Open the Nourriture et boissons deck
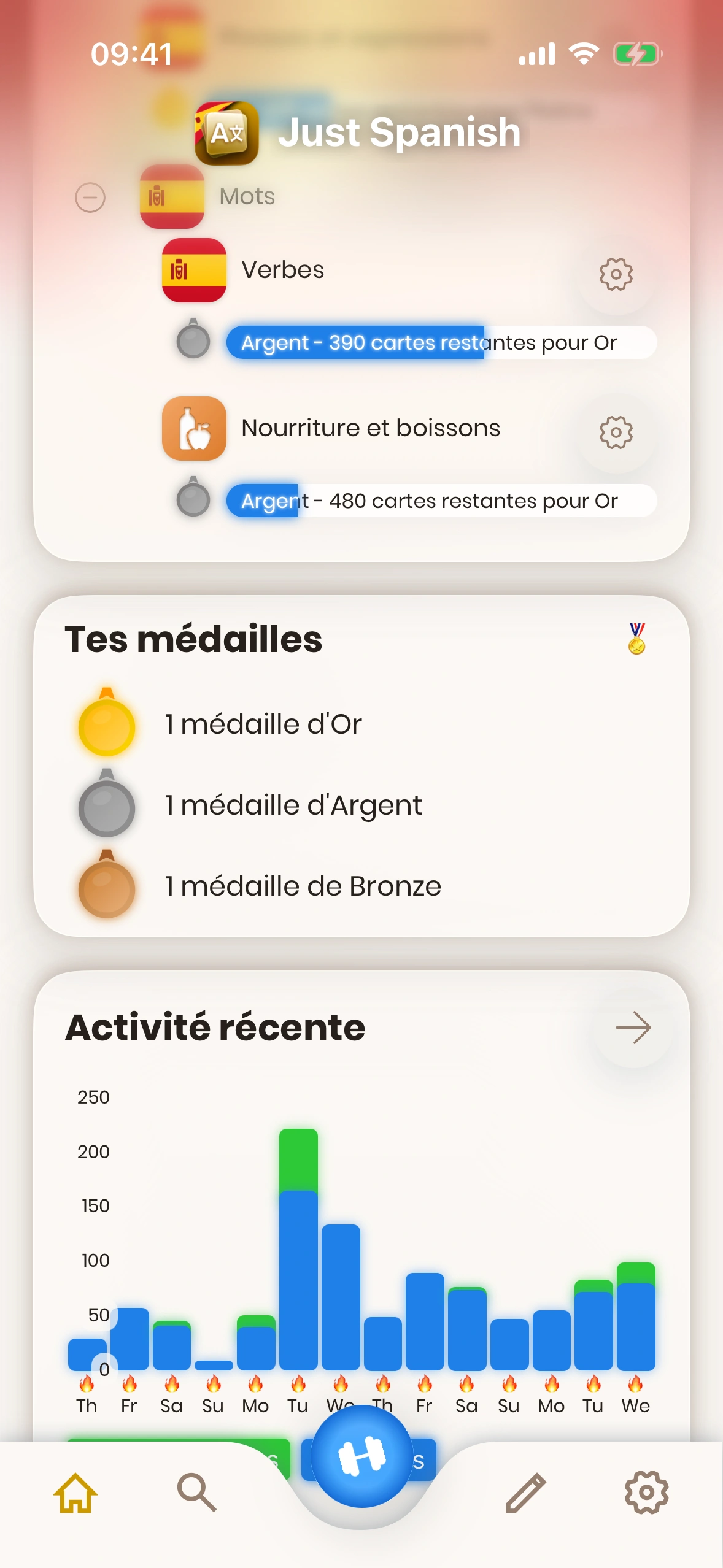The height and width of the screenshot is (1568, 723). 370,428
